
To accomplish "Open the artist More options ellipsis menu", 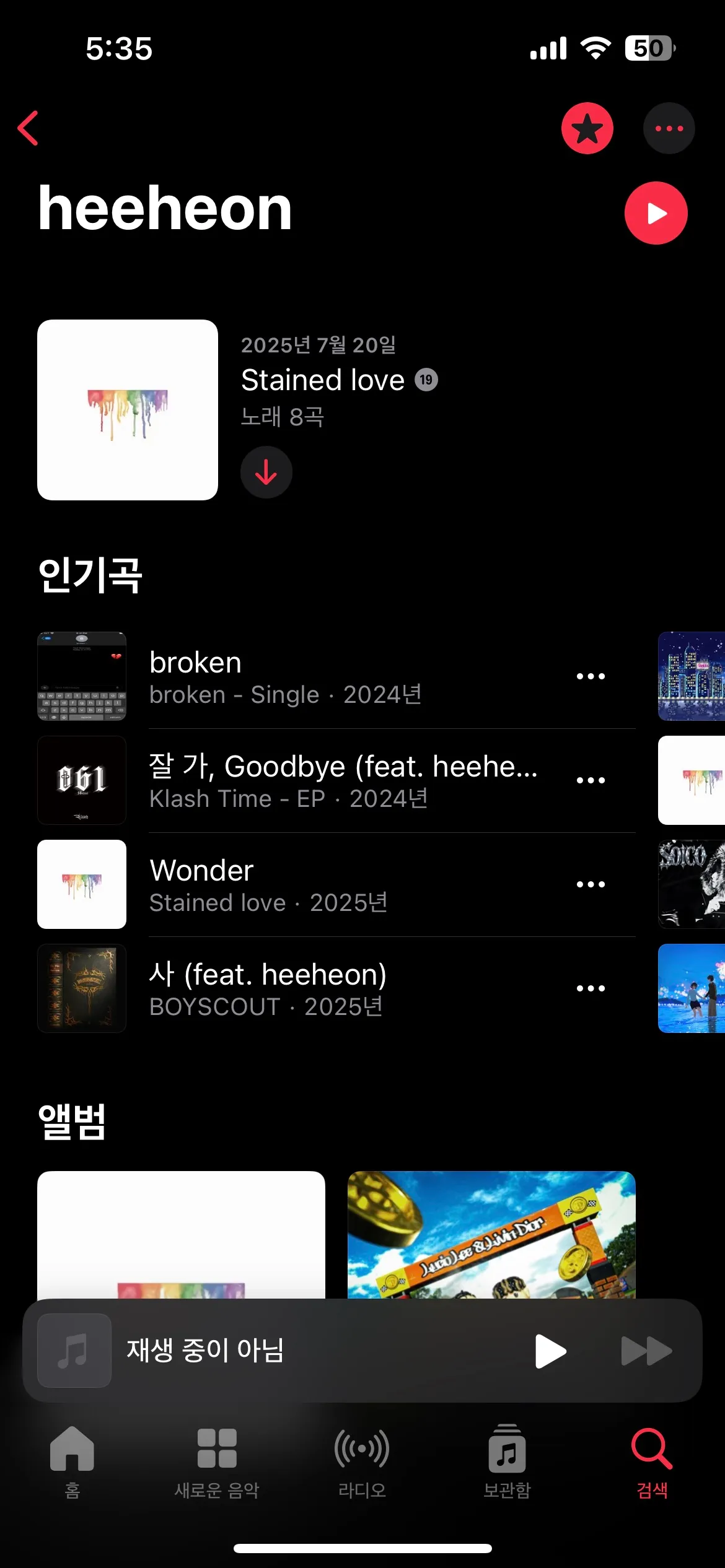I will click(669, 128).
